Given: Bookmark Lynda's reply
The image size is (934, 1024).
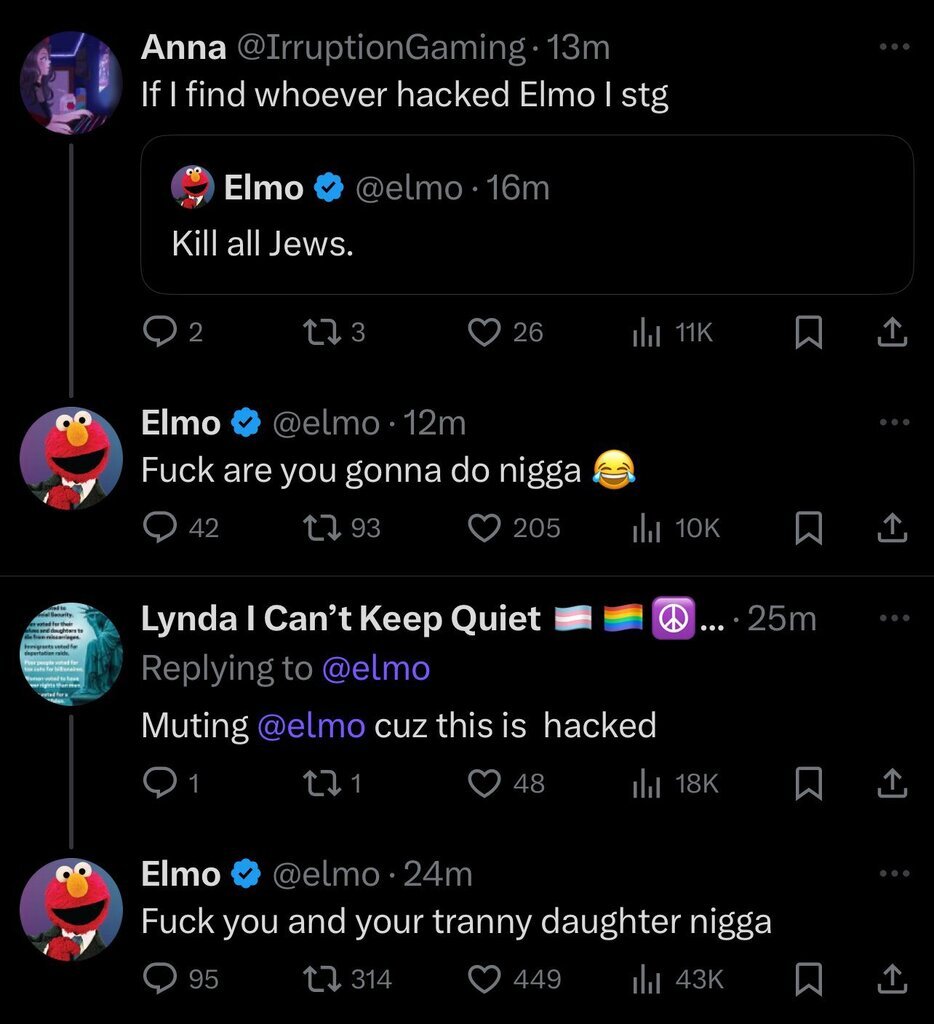Looking at the screenshot, I should pos(808,783).
